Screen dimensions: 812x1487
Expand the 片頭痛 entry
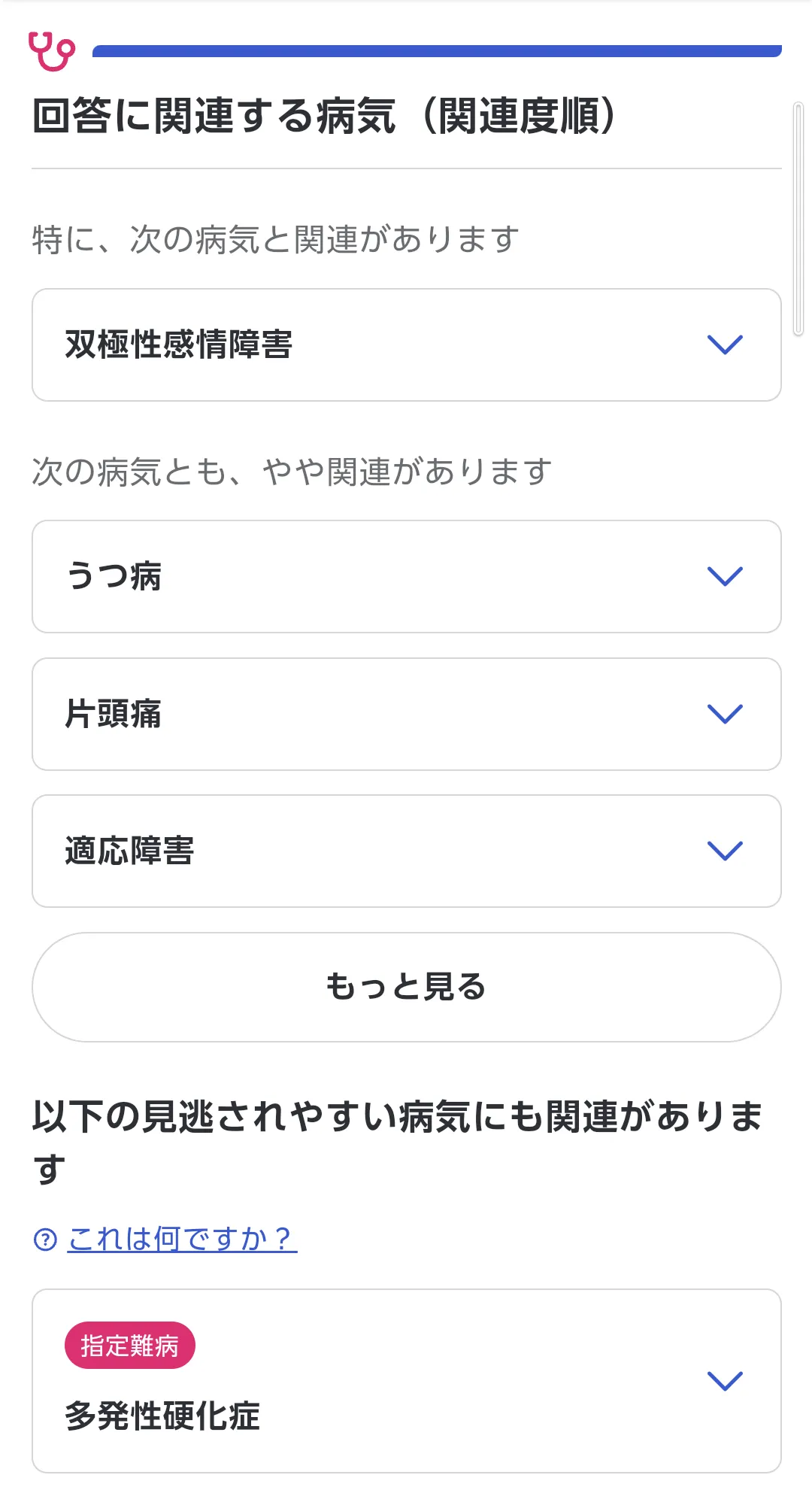pos(406,714)
